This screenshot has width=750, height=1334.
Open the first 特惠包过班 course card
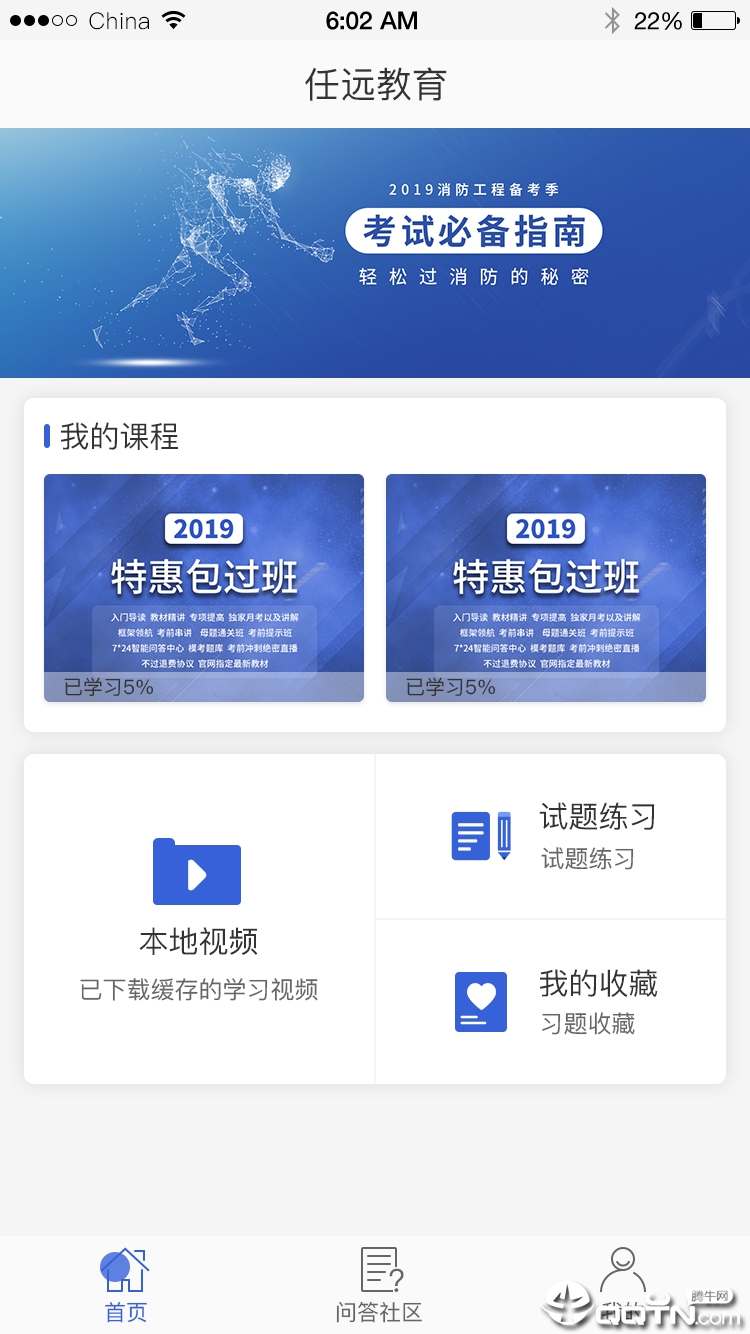point(204,587)
